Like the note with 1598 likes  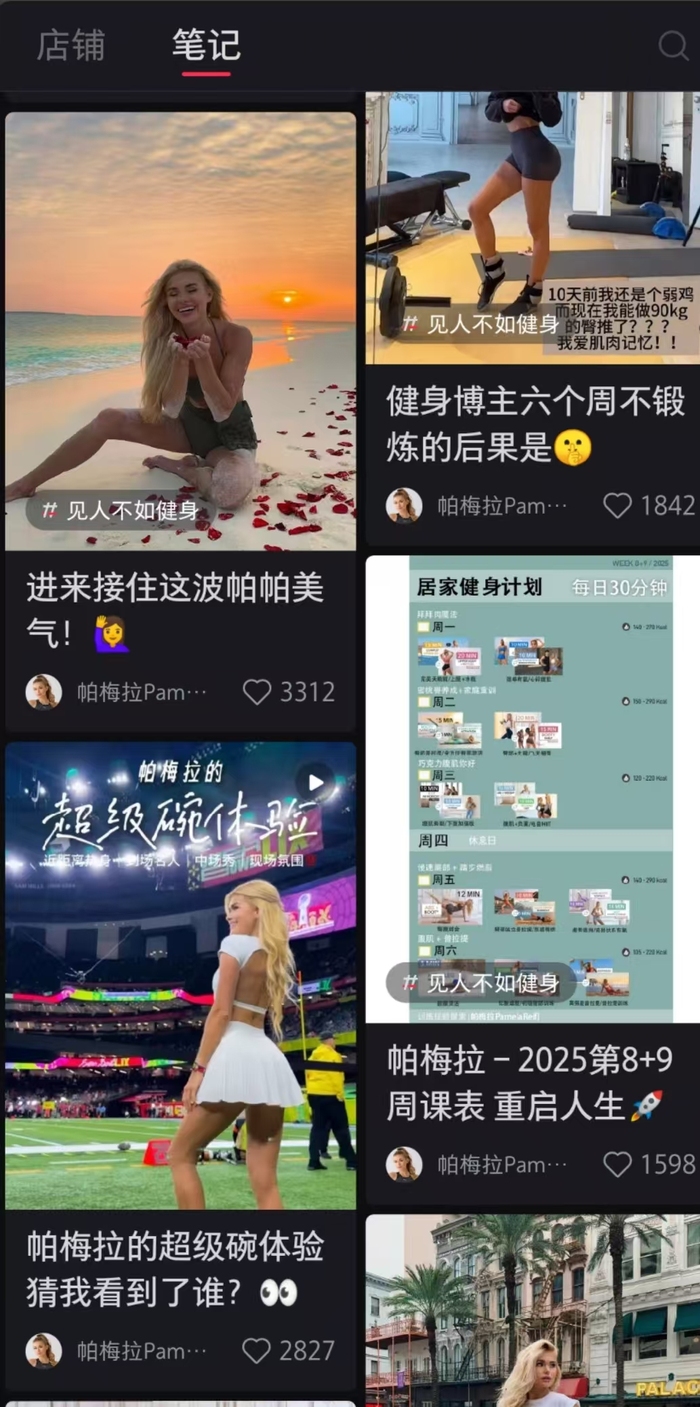tap(618, 1164)
